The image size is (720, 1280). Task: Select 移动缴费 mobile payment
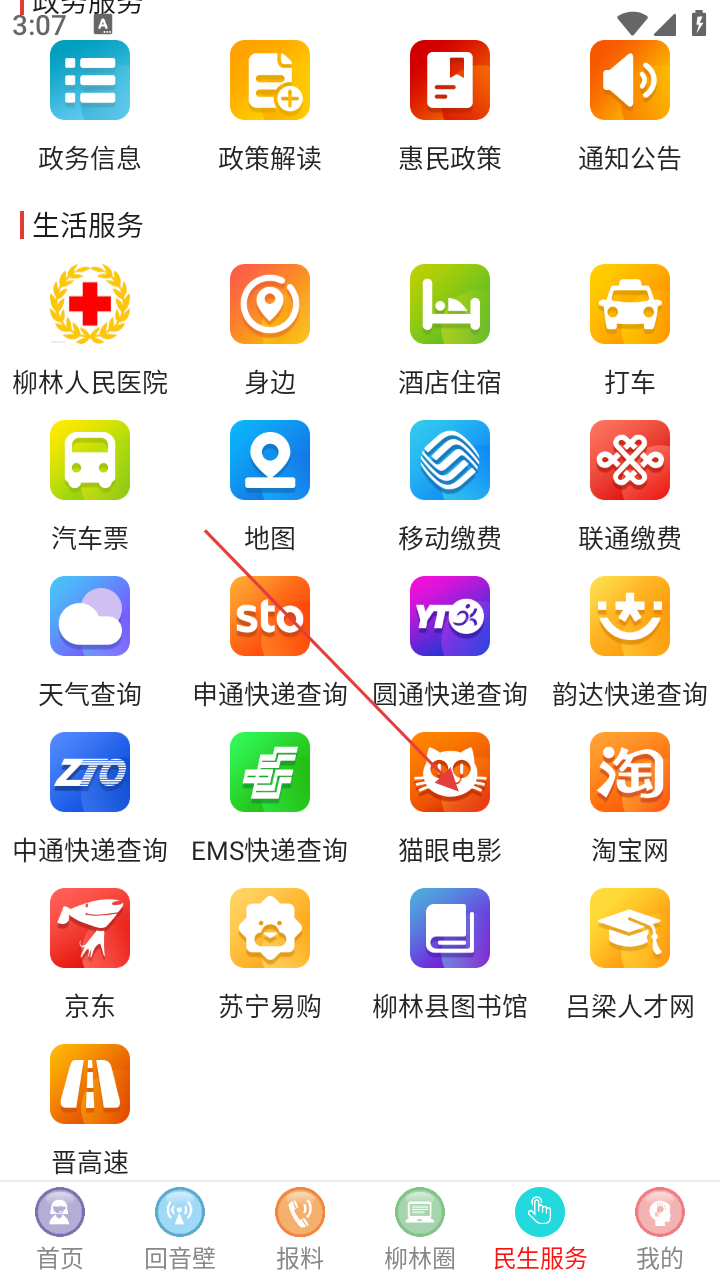450,460
